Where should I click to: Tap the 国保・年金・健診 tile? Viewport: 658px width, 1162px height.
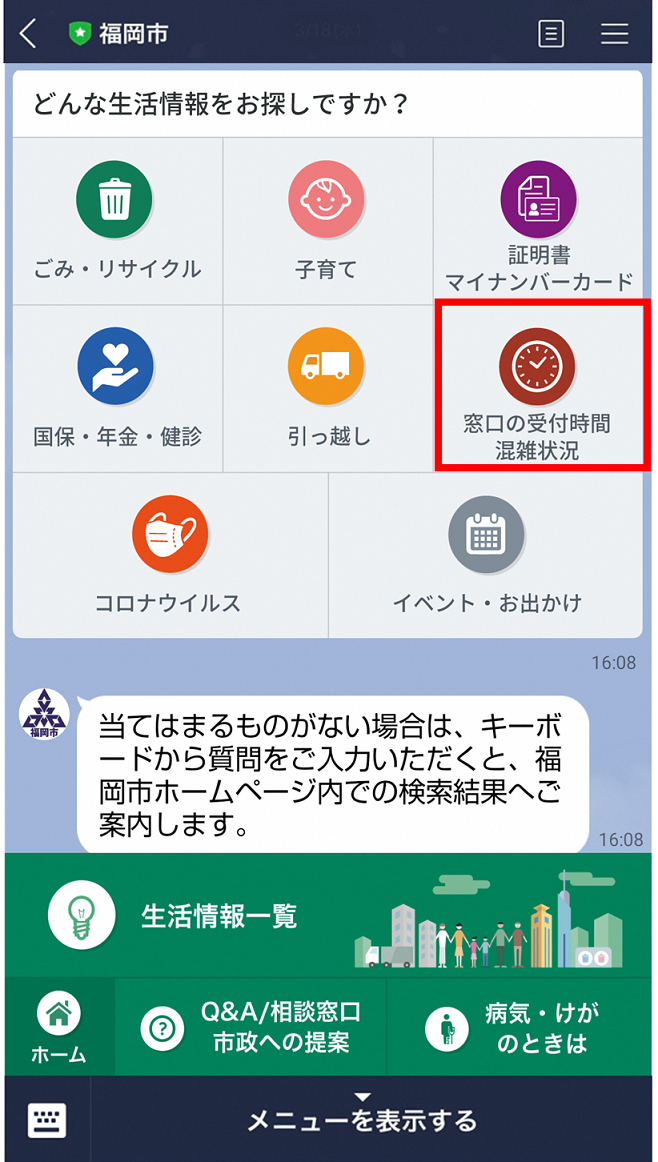(x=116, y=389)
